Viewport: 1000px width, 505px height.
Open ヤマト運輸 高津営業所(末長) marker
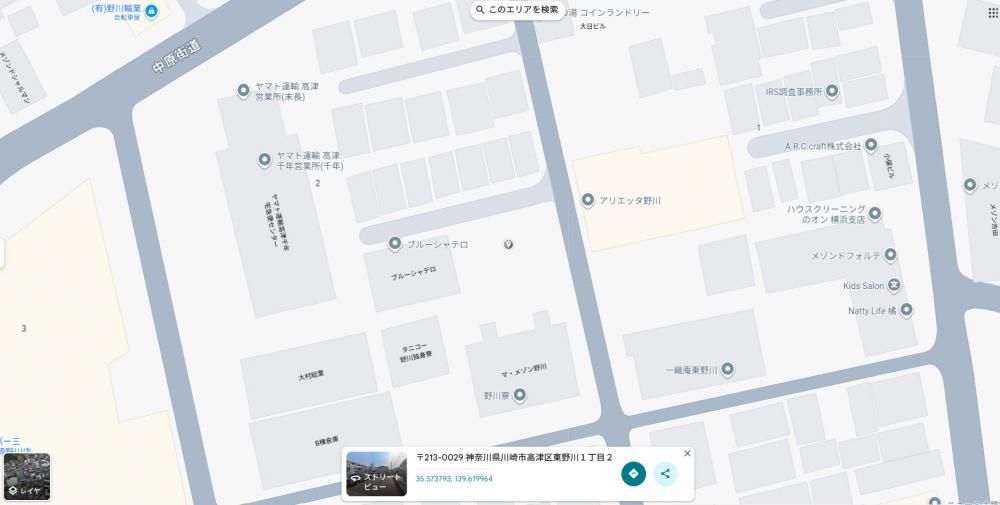(x=244, y=91)
